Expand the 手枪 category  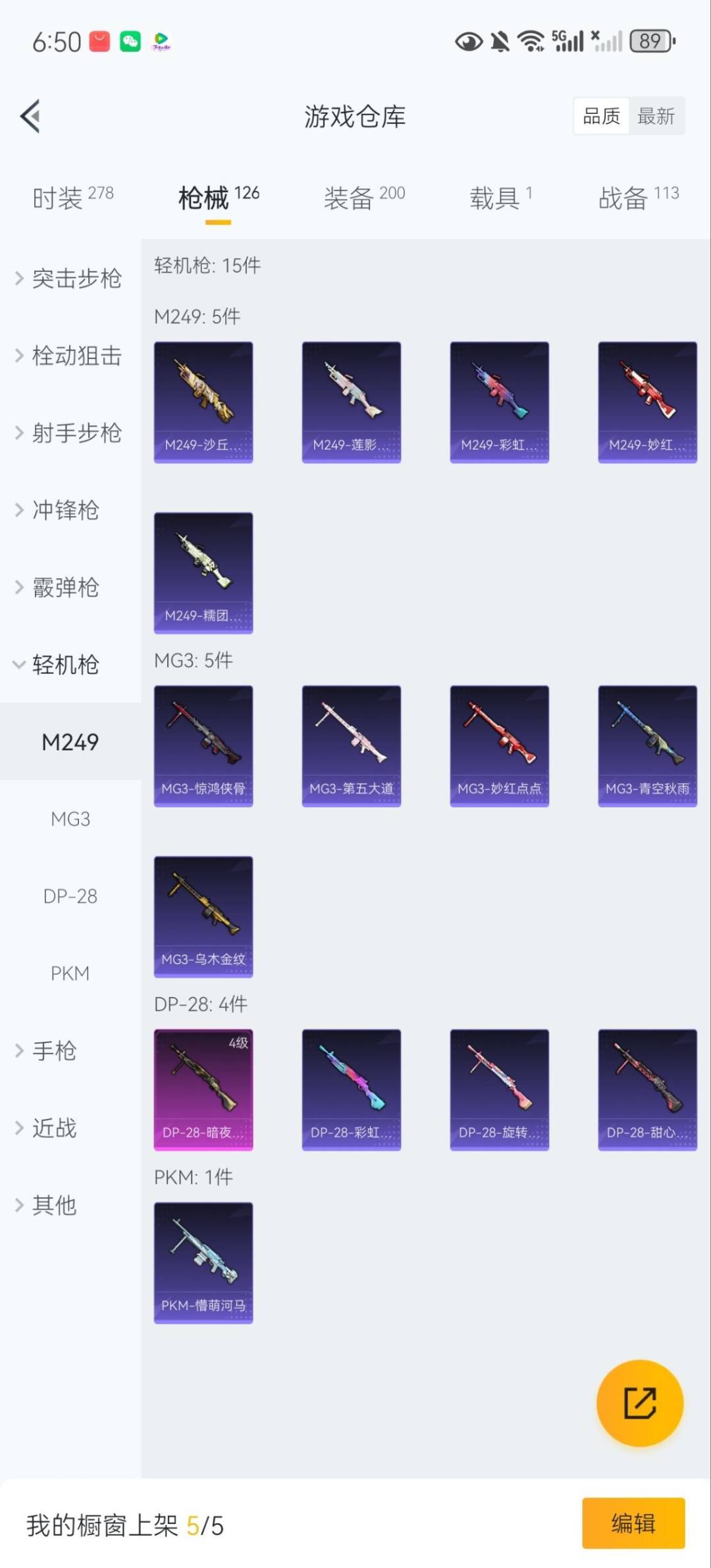pos(53,1051)
